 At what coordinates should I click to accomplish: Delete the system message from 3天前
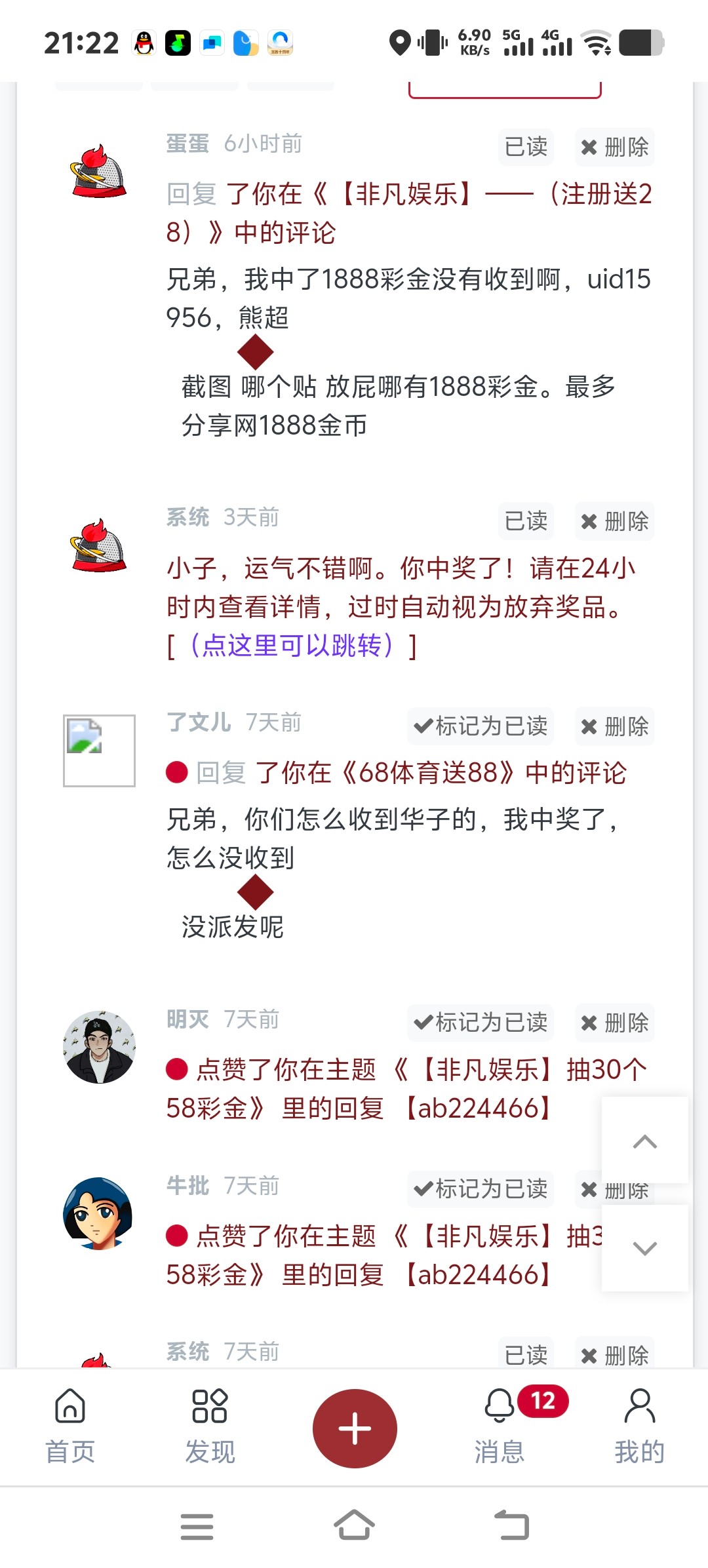click(x=614, y=522)
